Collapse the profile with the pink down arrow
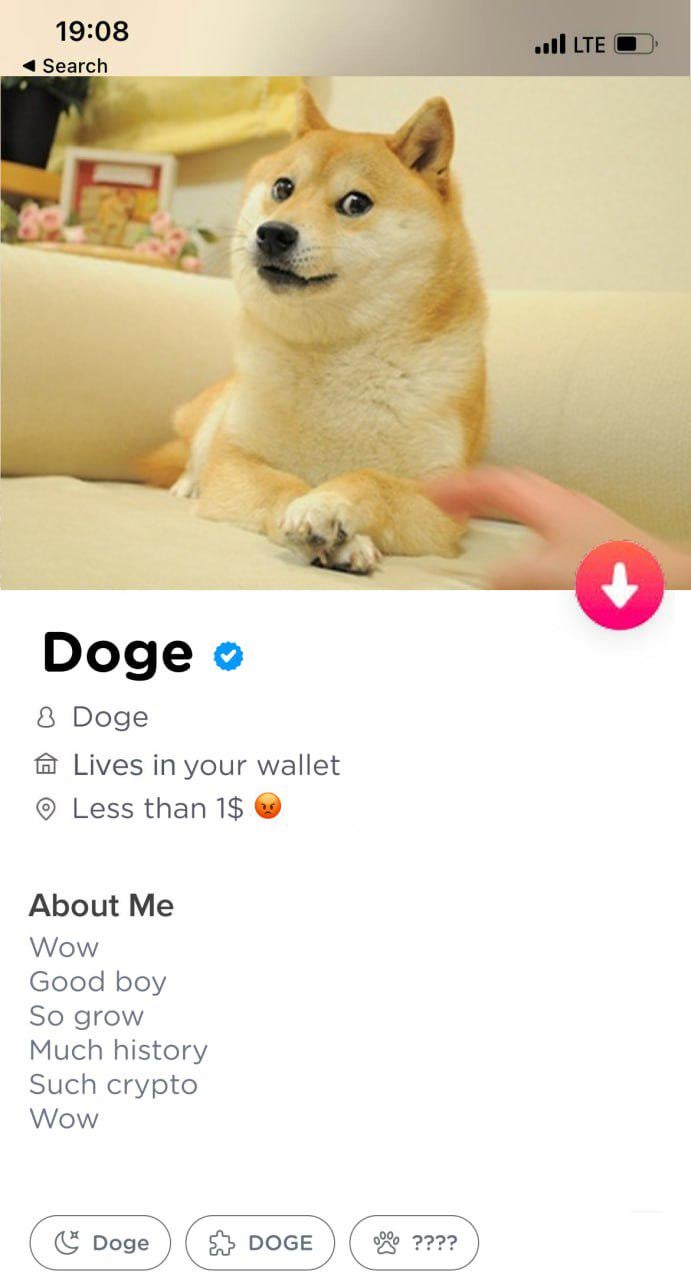The width and height of the screenshot is (691, 1280). click(x=619, y=586)
